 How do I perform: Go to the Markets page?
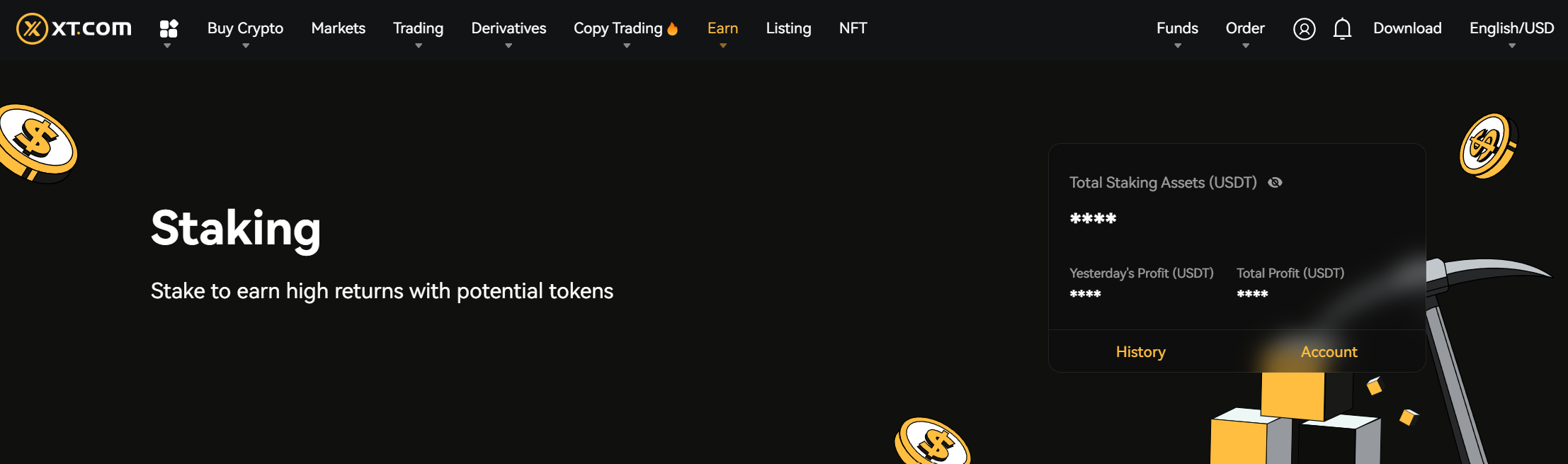(338, 28)
